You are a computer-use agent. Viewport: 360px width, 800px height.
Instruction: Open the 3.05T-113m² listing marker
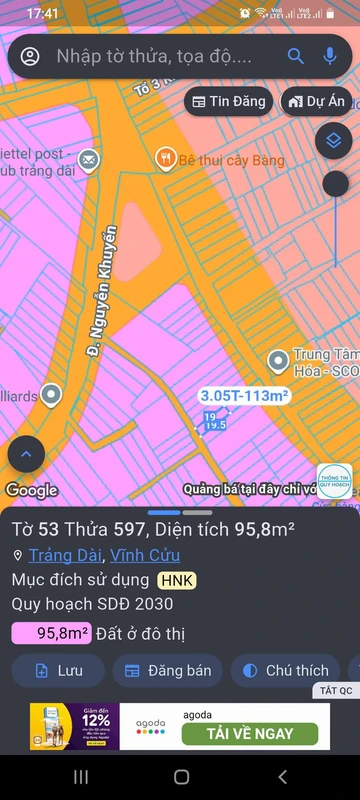[244, 396]
